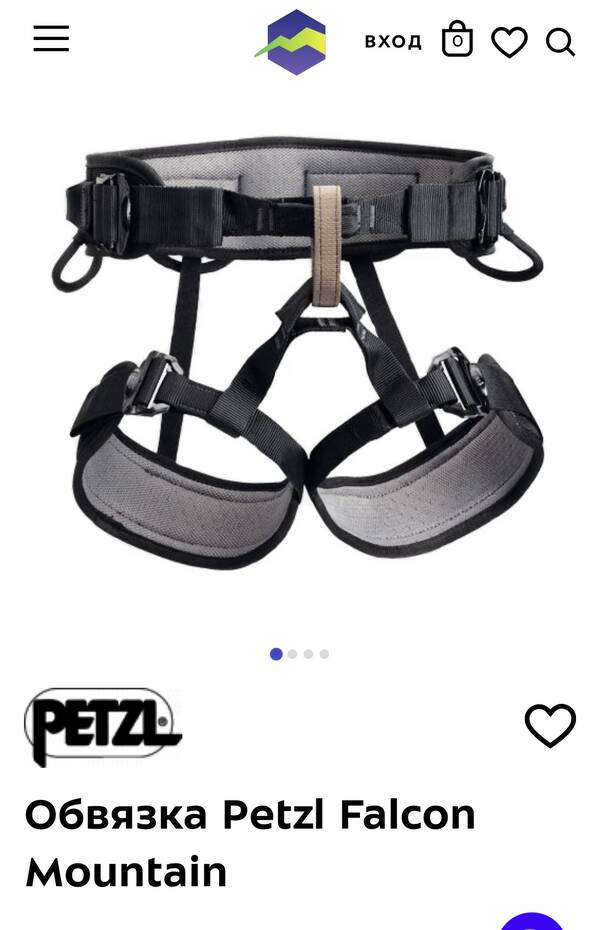Tap the store logo to go home
The width and height of the screenshot is (600, 930).
291,42
